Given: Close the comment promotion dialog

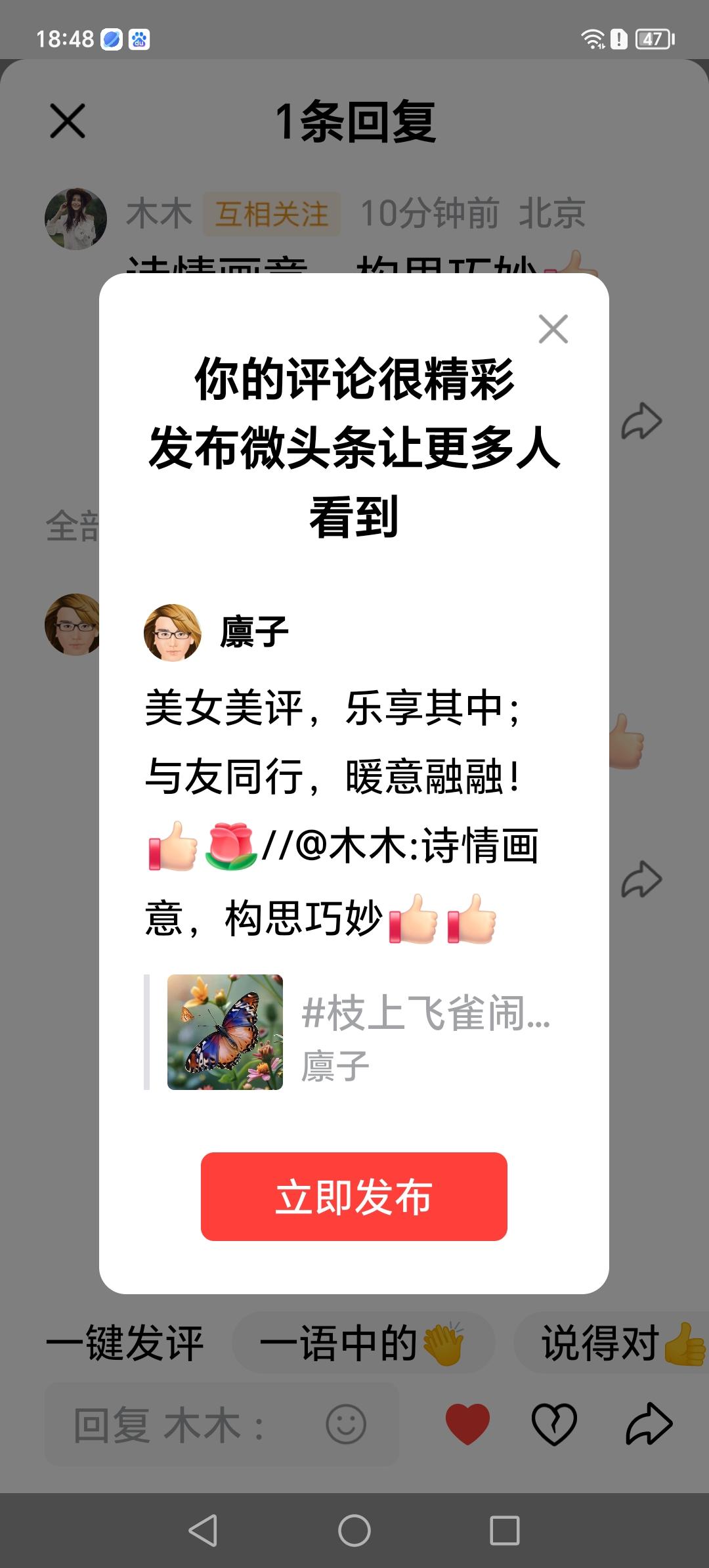Looking at the screenshot, I should pyautogui.click(x=553, y=329).
